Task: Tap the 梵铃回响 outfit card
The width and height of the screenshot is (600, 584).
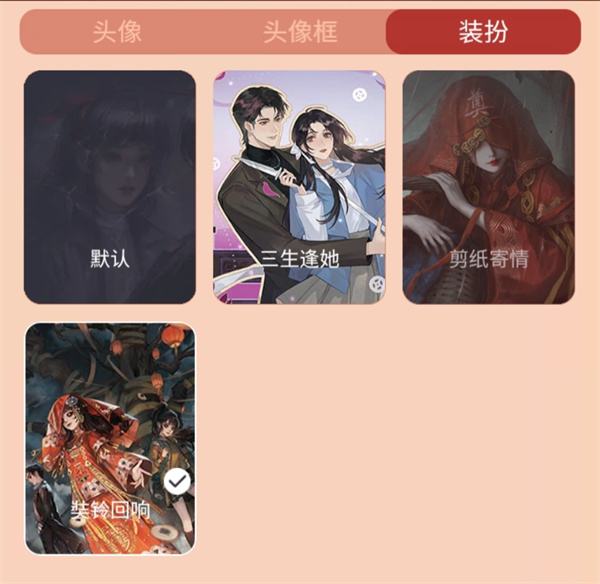Action: coord(110,438)
